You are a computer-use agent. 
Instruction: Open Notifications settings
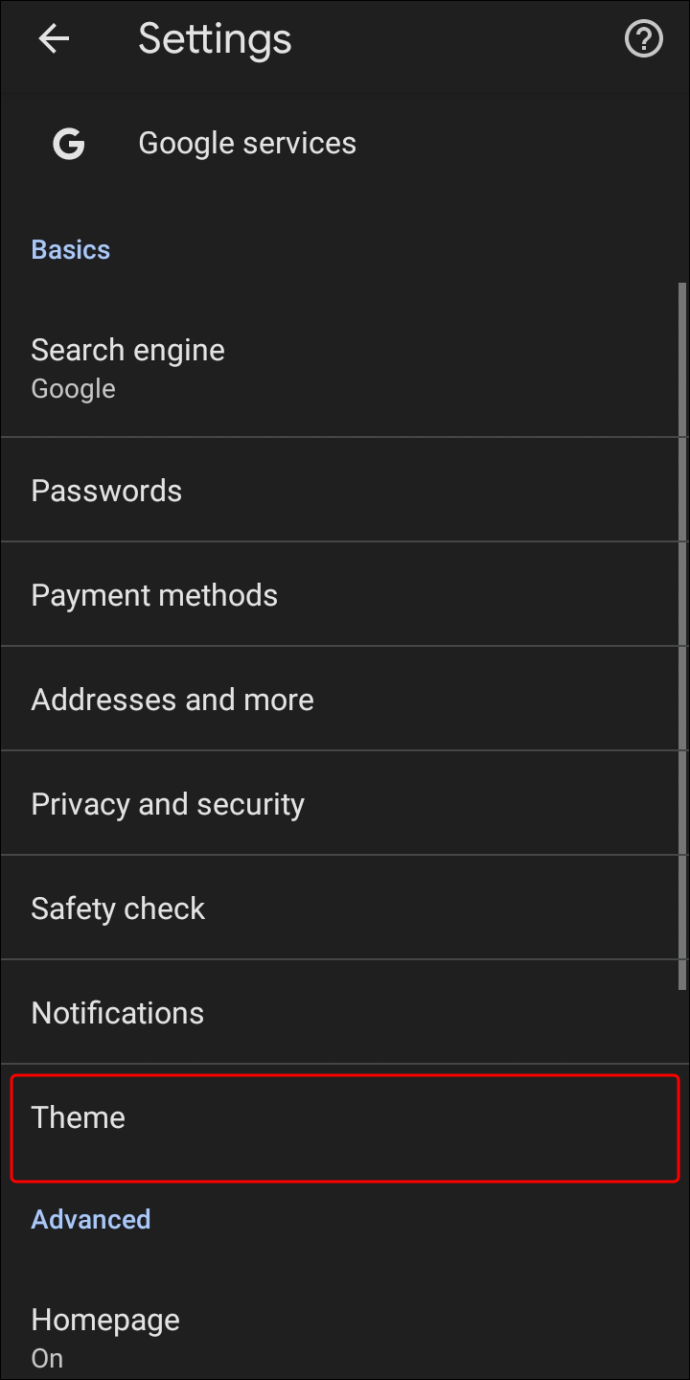118,1013
